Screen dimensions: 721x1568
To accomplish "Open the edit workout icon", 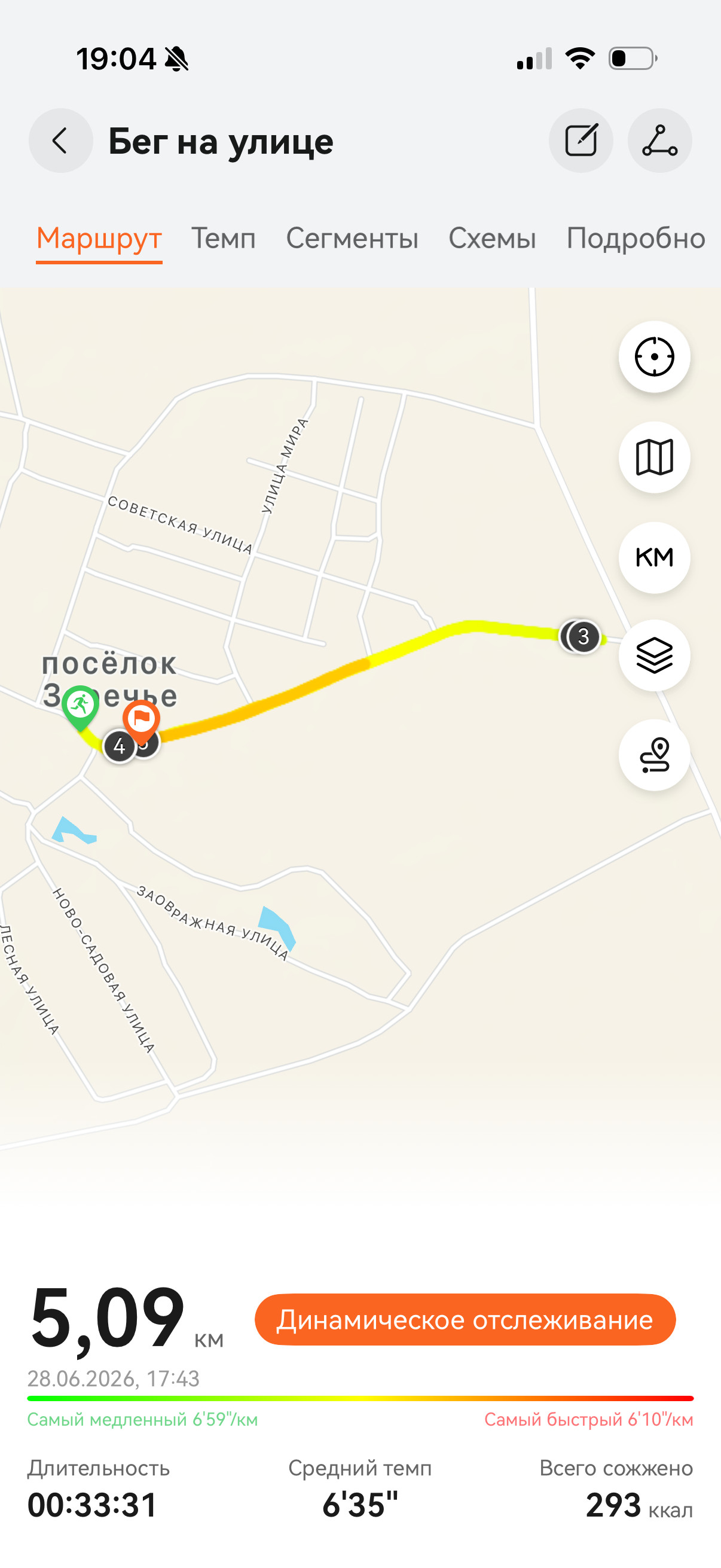I will pyautogui.click(x=581, y=141).
